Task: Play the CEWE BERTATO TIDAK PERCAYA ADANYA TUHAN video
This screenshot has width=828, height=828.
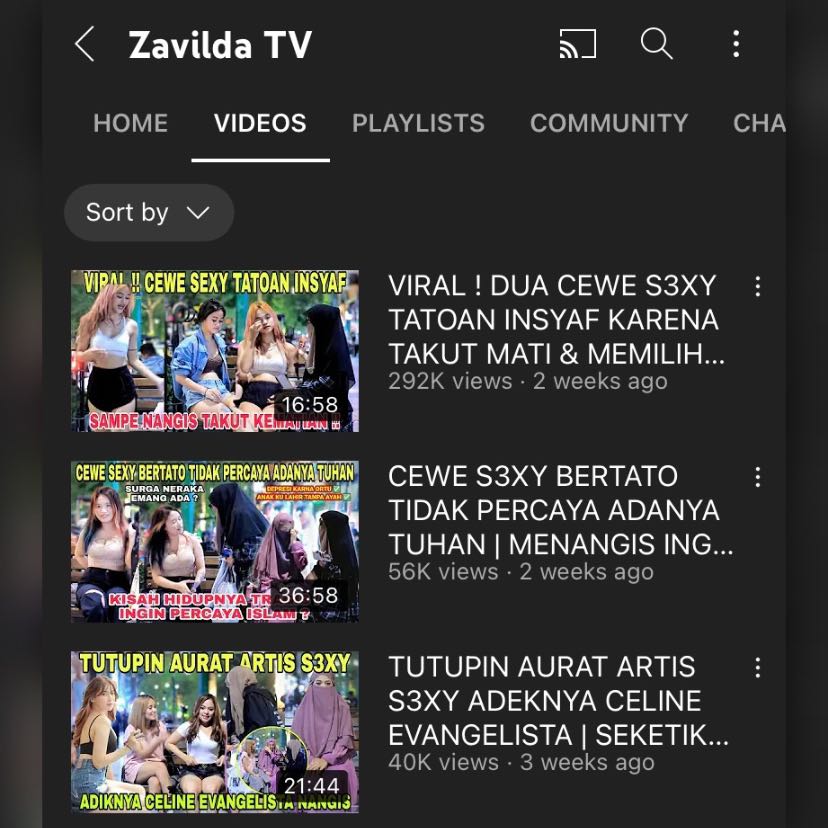Action: [214, 541]
